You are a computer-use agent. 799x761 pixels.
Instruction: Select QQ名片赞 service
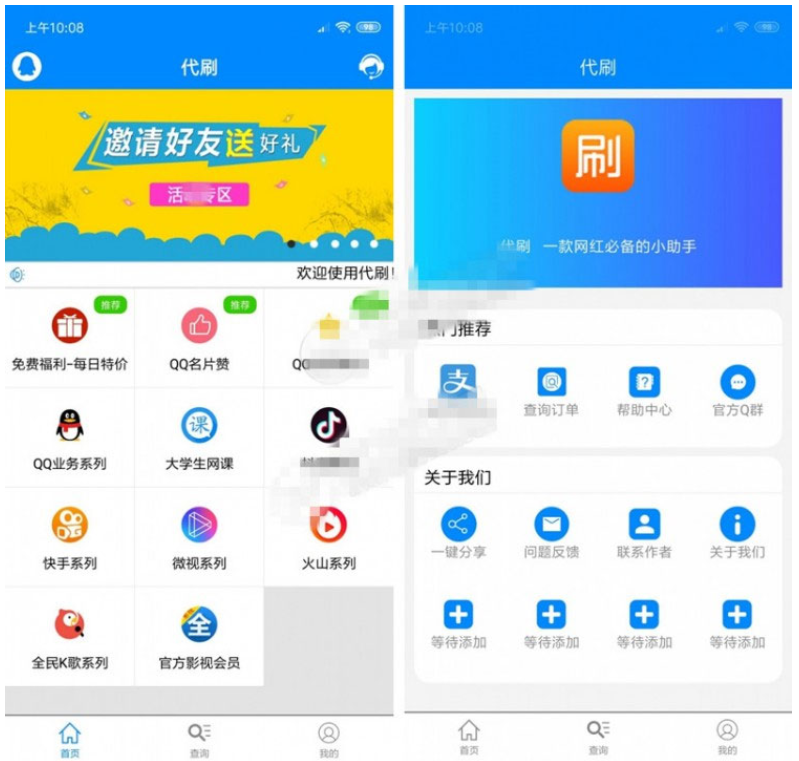(199, 338)
